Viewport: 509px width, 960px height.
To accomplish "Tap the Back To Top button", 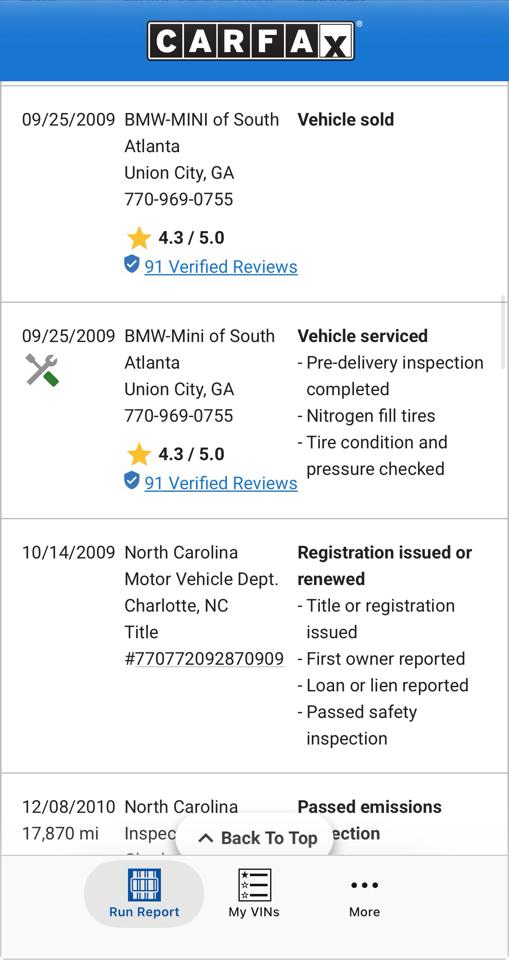I will pos(255,838).
